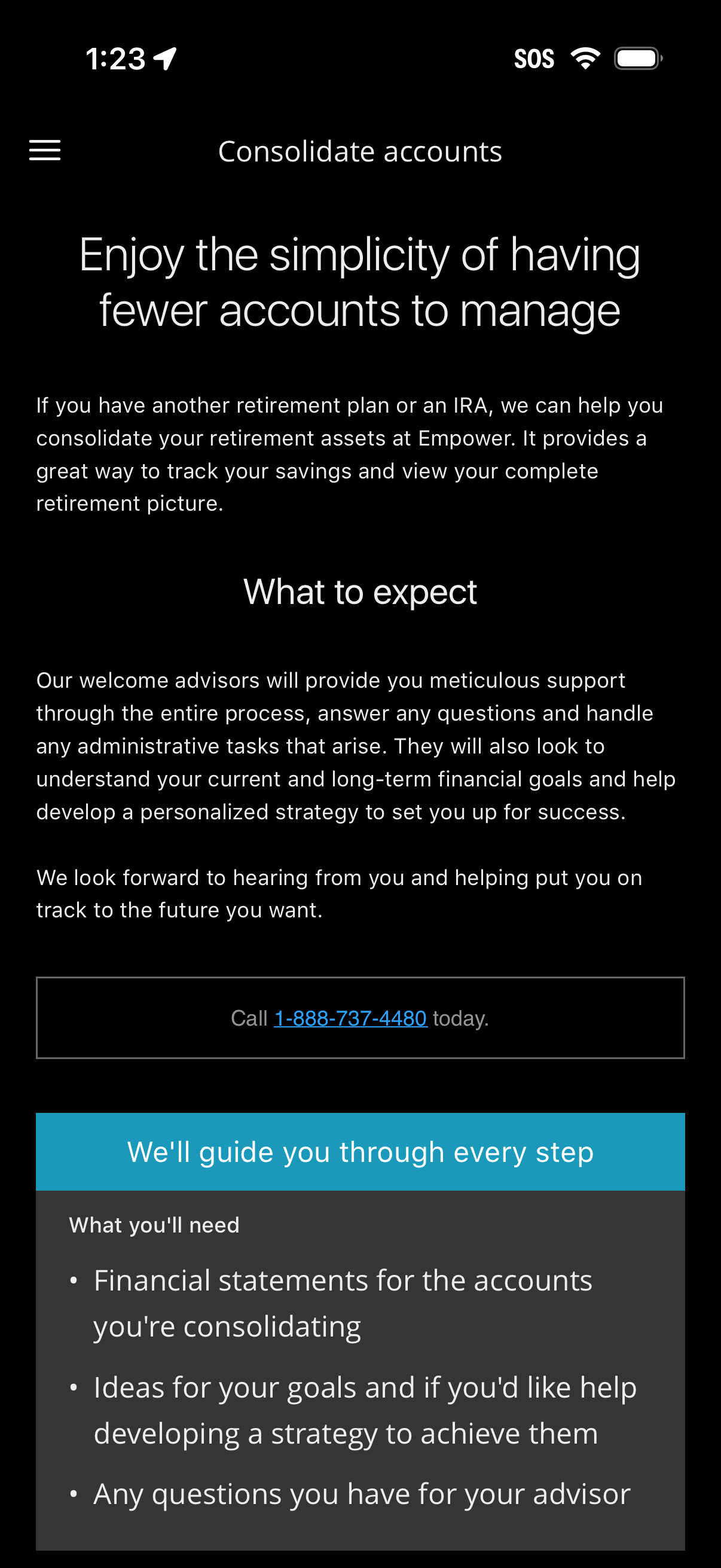The width and height of the screenshot is (721, 1568).
Task: Call the 1-888-737-4480 phone link
Action: [x=352, y=1017]
